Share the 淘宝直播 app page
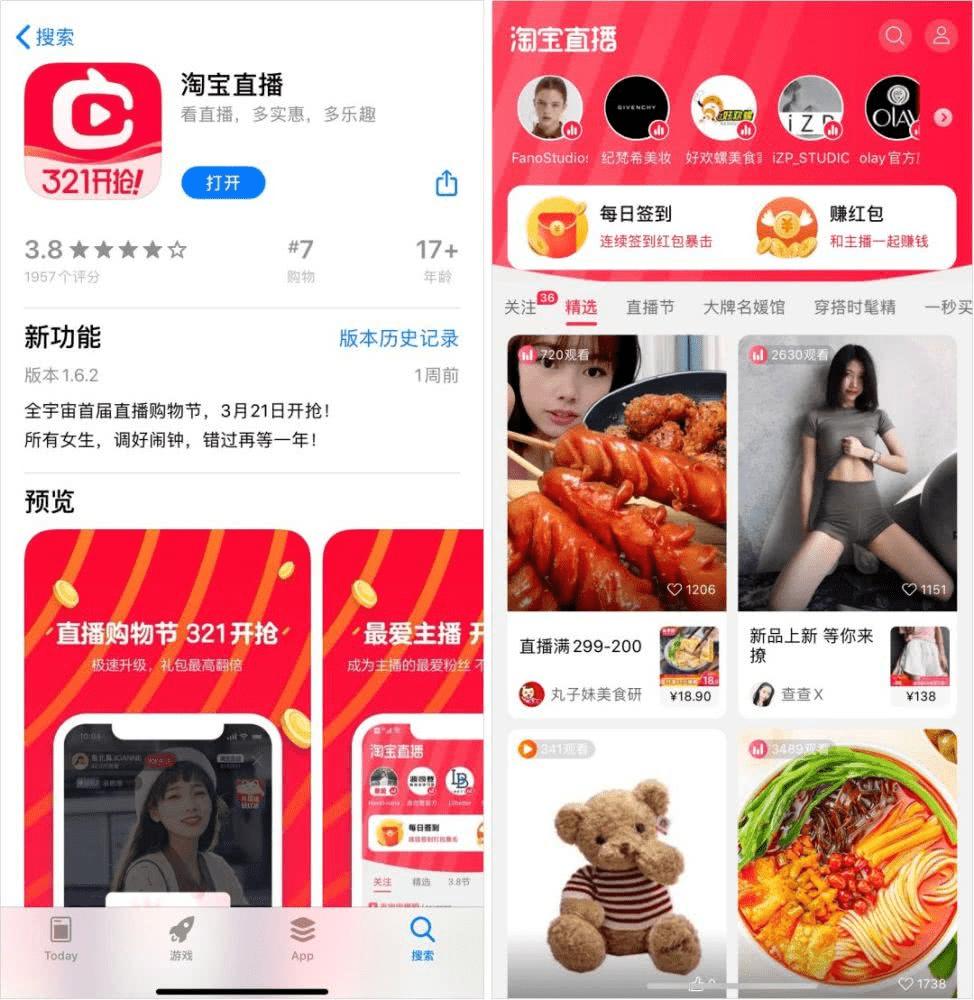The height and width of the screenshot is (1000, 974). pyautogui.click(x=446, y=183)
